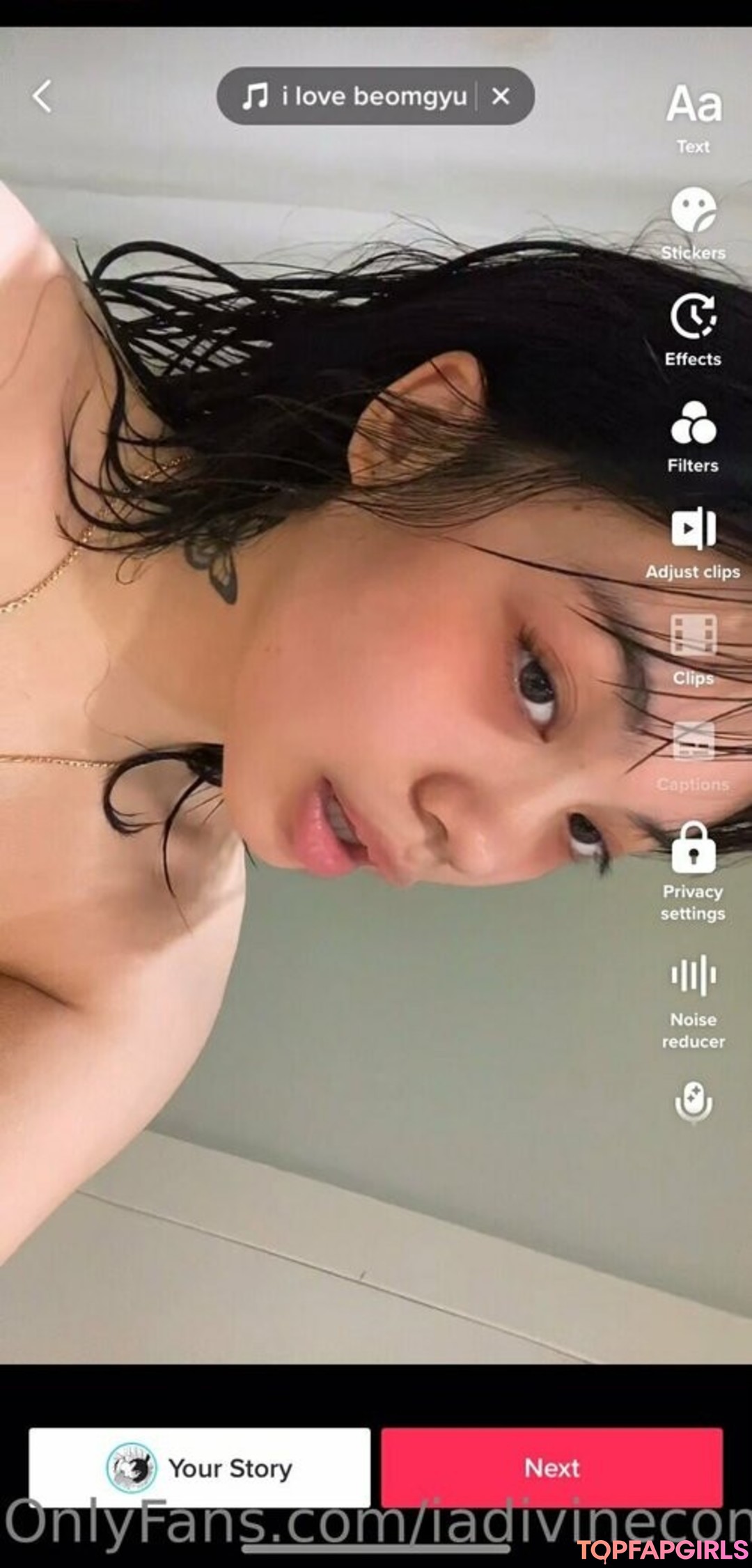Open Privacy settings
The width and height of the screenshot is (752, 1568).
click(694, 871)
